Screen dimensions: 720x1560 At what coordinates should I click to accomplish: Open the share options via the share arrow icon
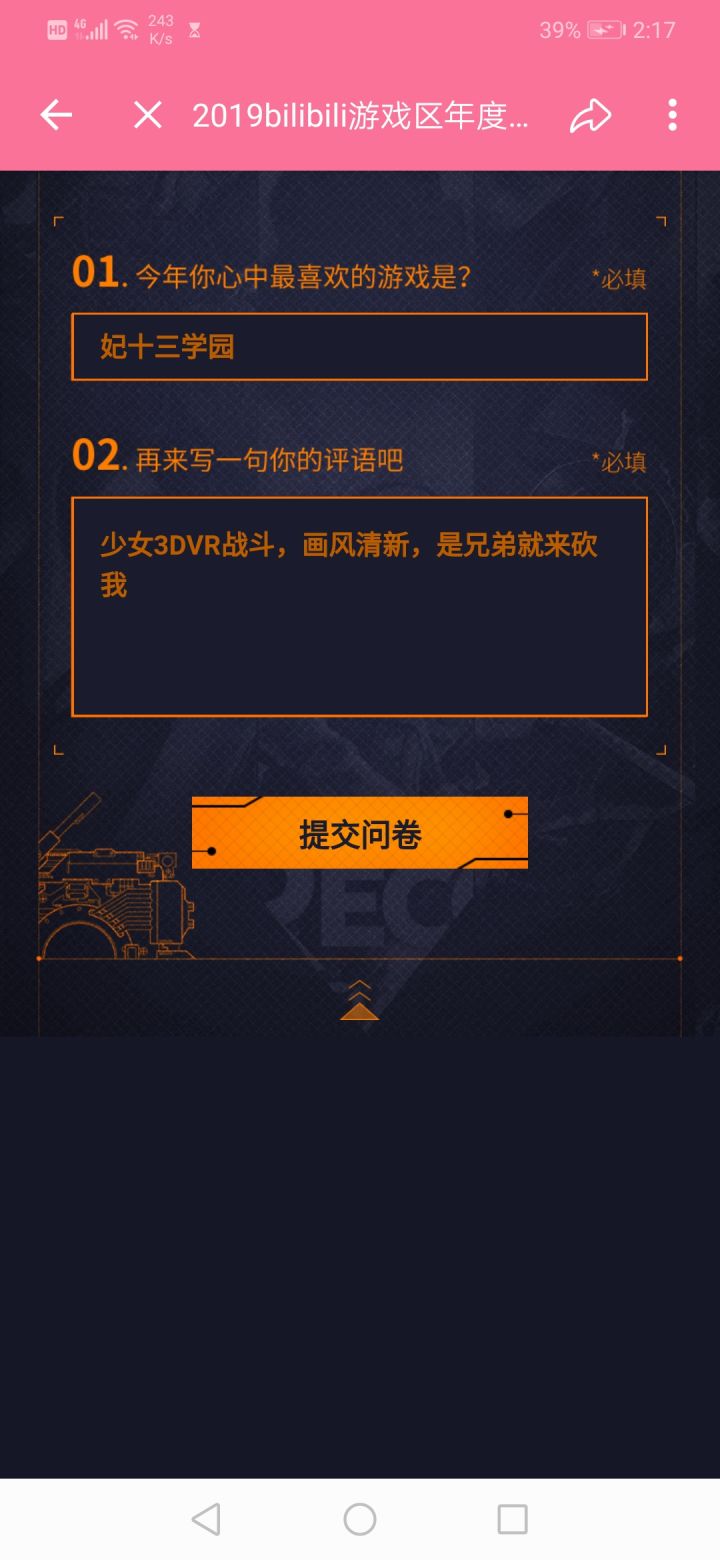[x=590, y=115]
